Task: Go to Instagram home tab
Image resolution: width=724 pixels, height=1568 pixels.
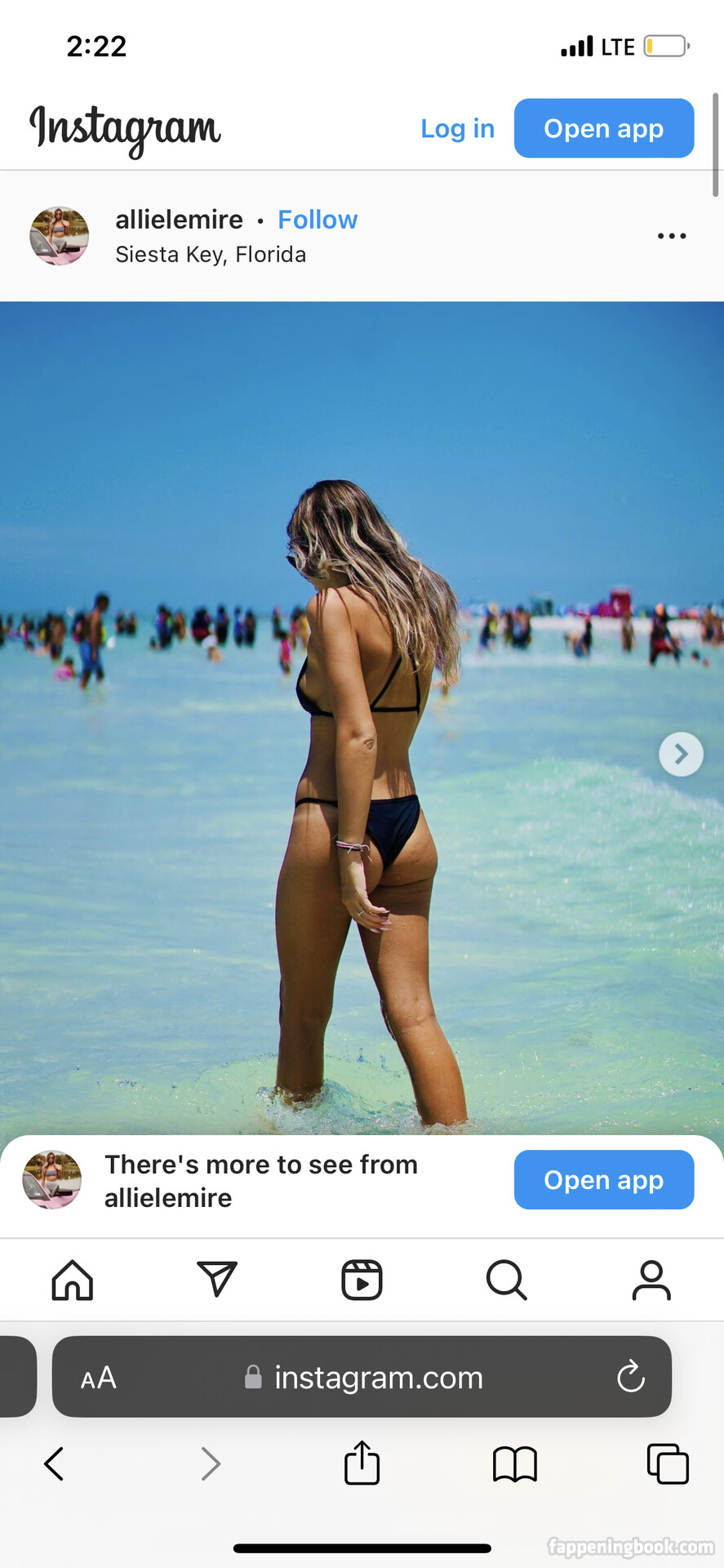Action: pyautogui.click(x=73, y=1280)
